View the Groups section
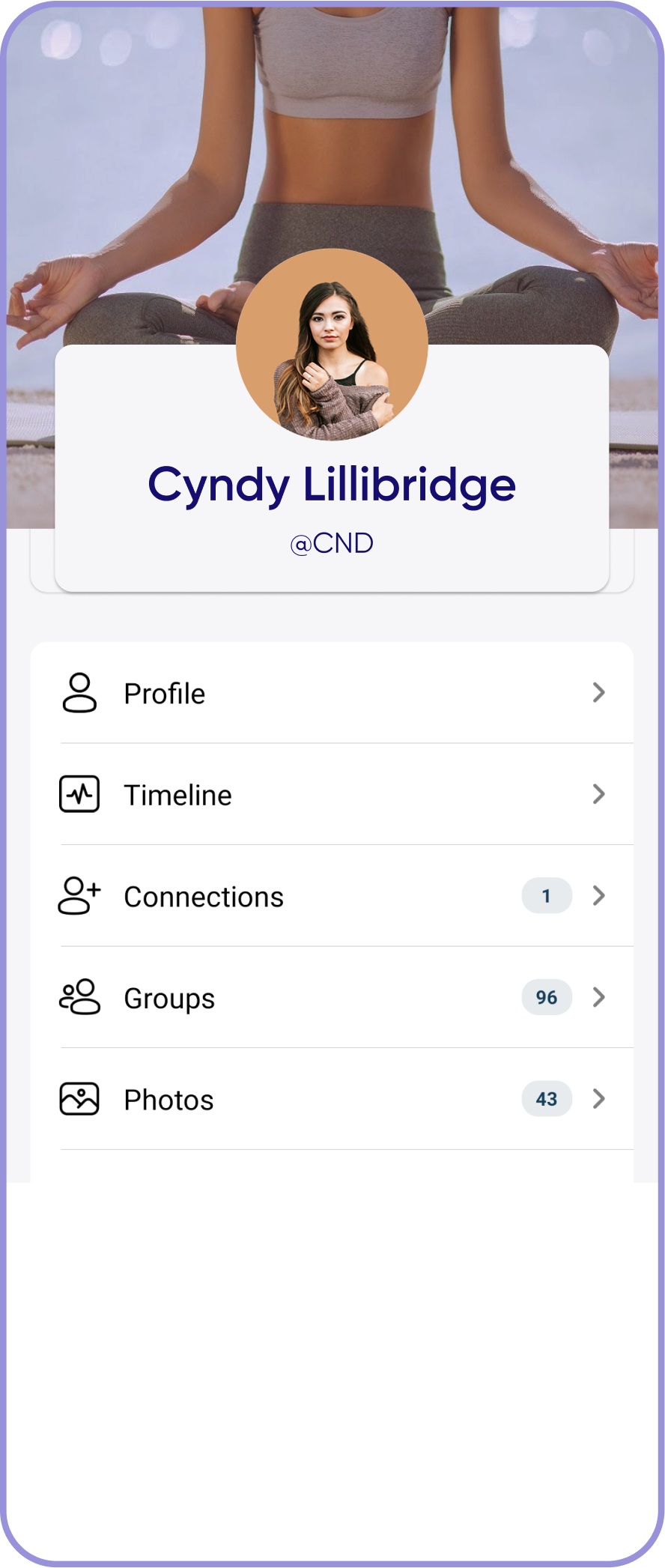 332,998
